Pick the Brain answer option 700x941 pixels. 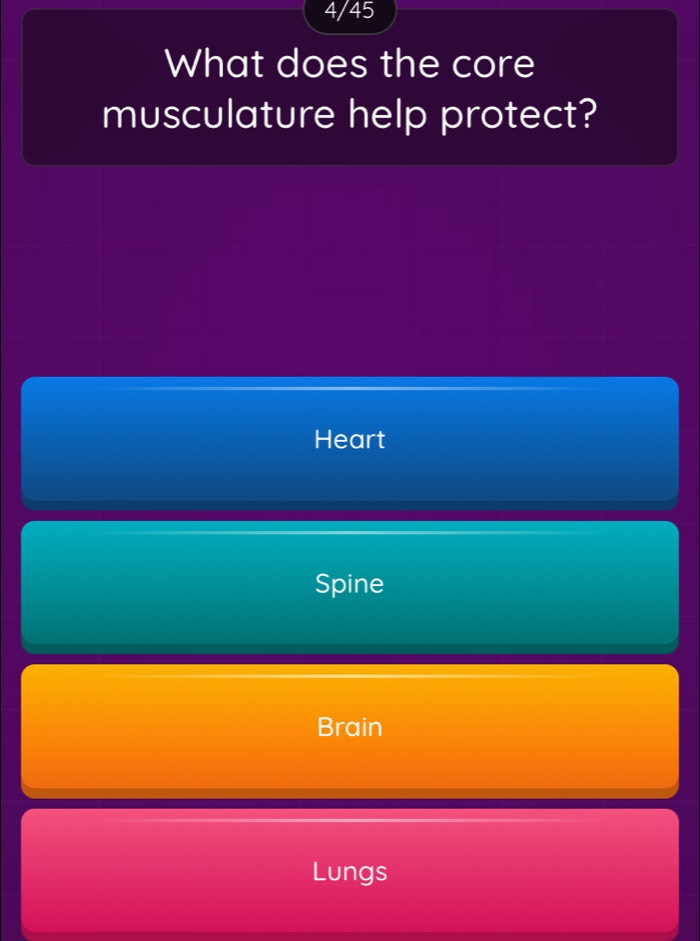point(349,727)
